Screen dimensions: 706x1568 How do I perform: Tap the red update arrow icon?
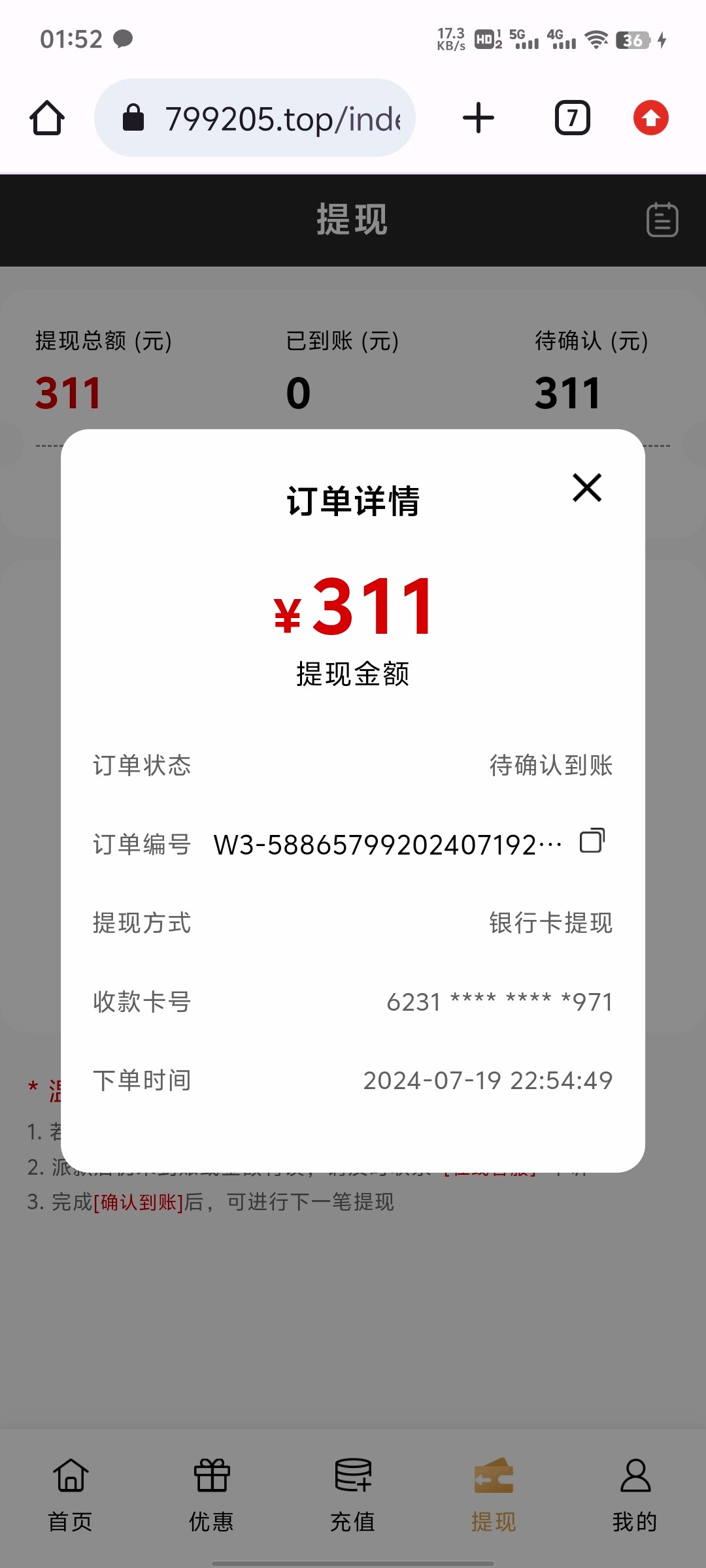tap(650, 118)
